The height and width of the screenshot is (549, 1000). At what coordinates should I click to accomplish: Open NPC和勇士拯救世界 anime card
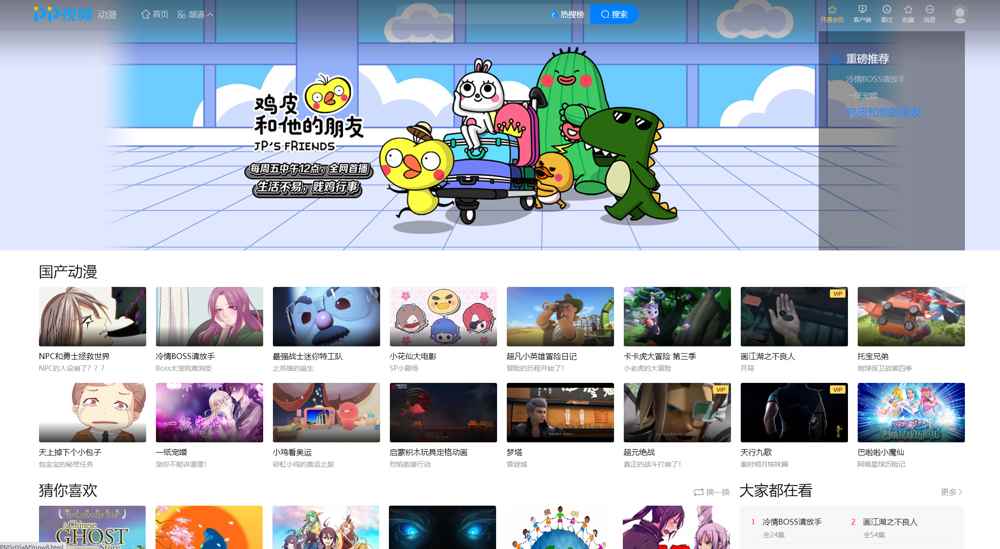pyautogui.click(x=92, y=316)
